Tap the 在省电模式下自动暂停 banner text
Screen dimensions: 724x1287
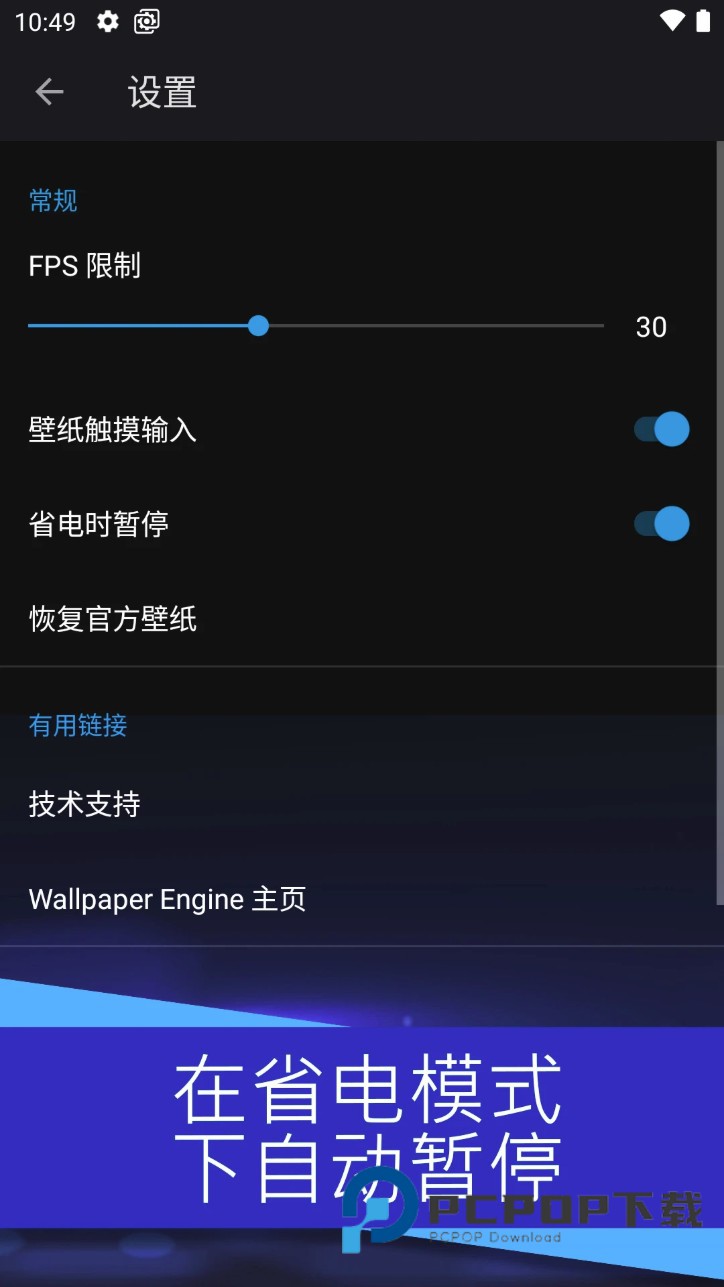click(x=370, y=1125)
